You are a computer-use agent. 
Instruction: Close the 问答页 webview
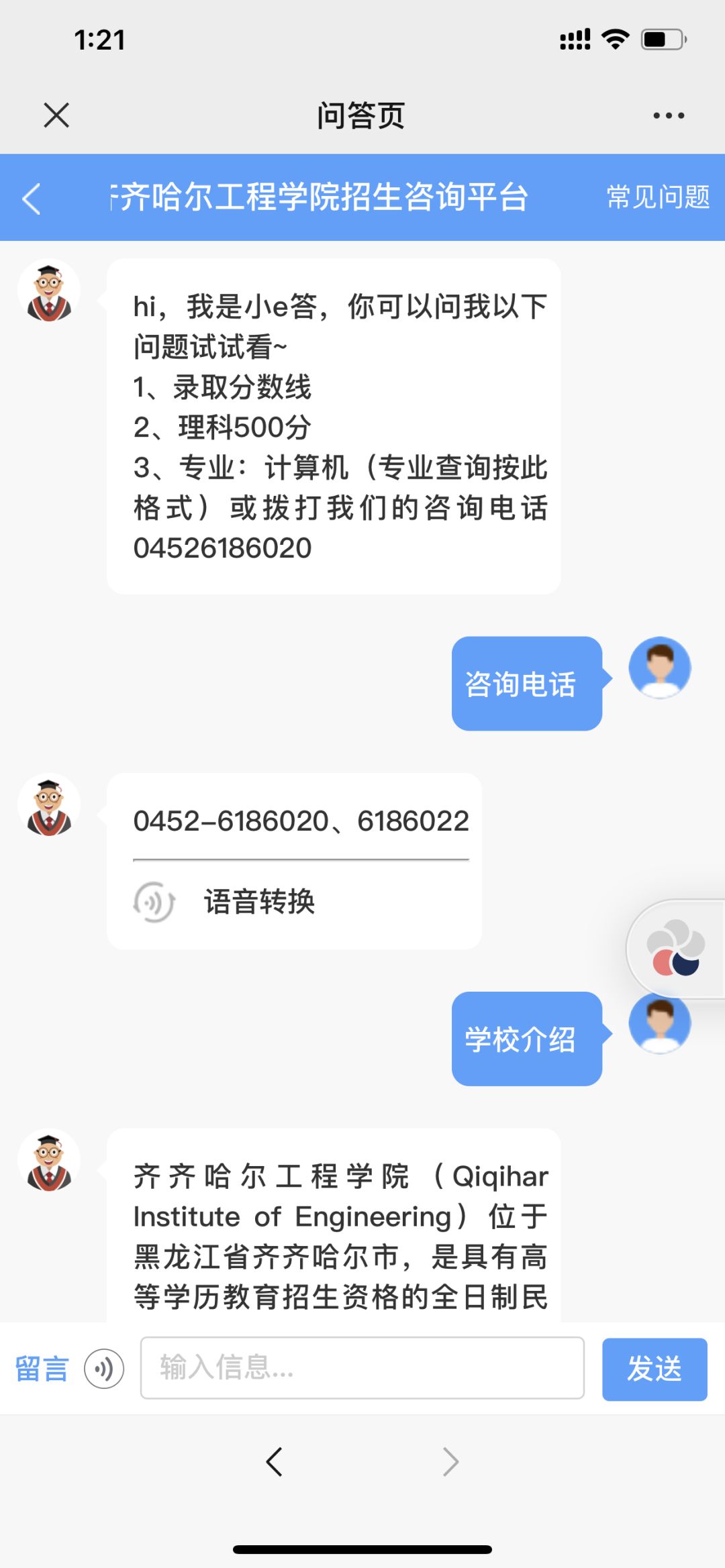[56, 115]
